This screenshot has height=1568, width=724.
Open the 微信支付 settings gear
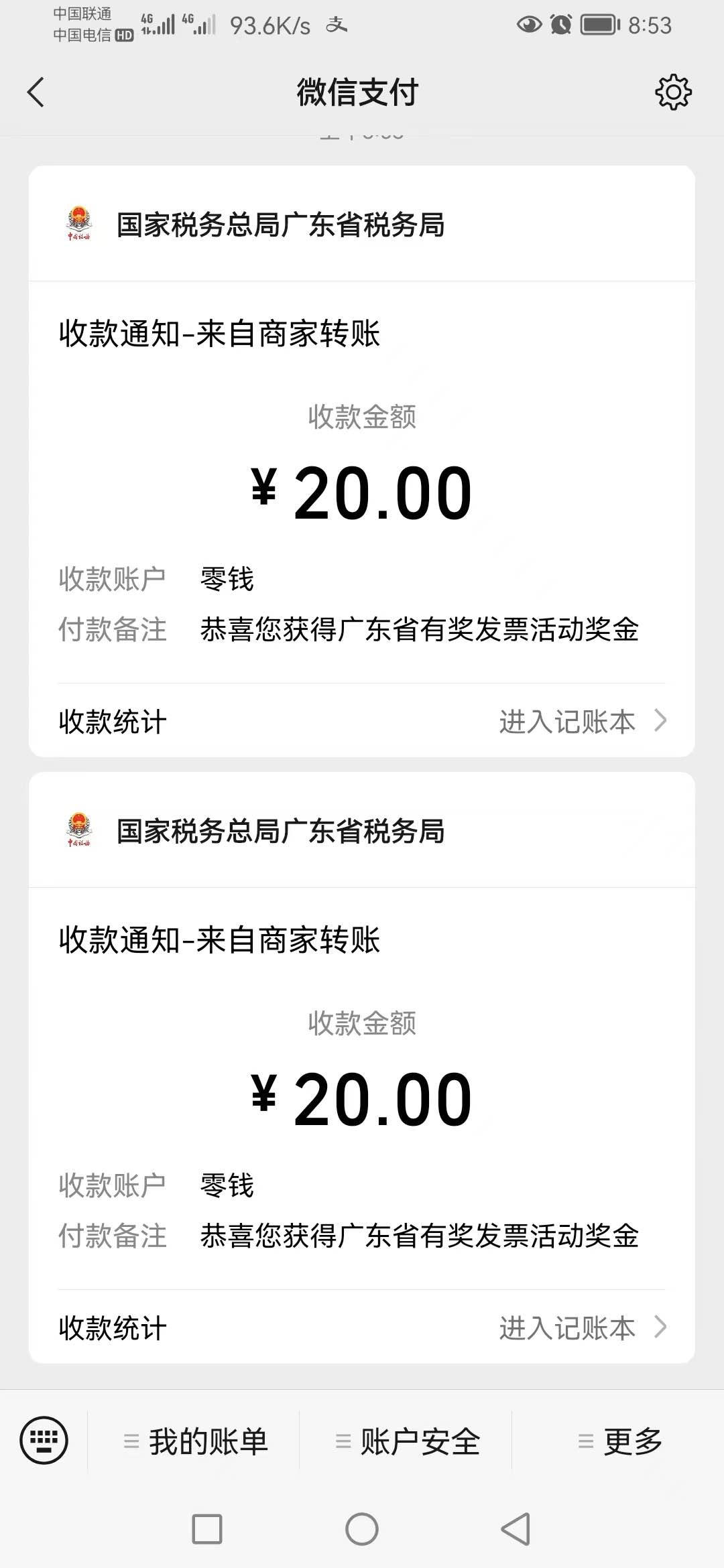point(673,92)
